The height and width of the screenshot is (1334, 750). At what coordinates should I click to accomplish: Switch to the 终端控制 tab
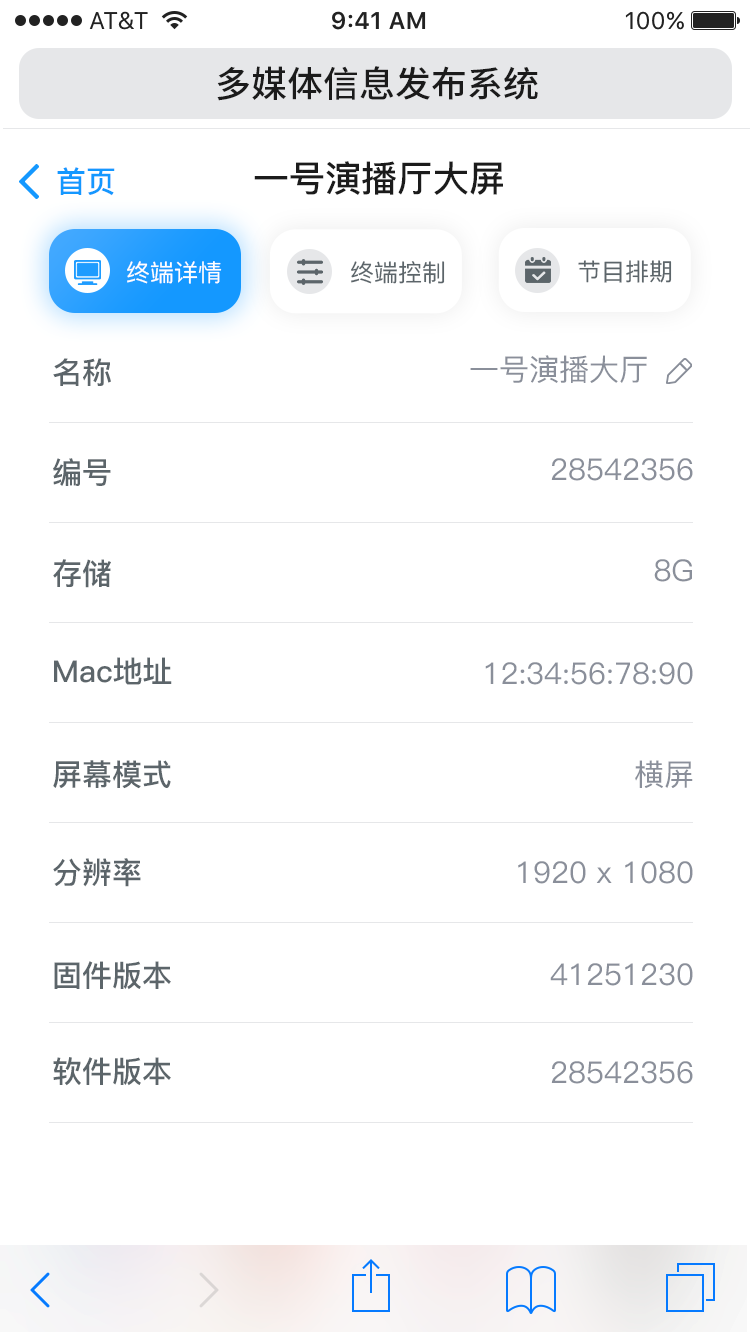point(366,270)
